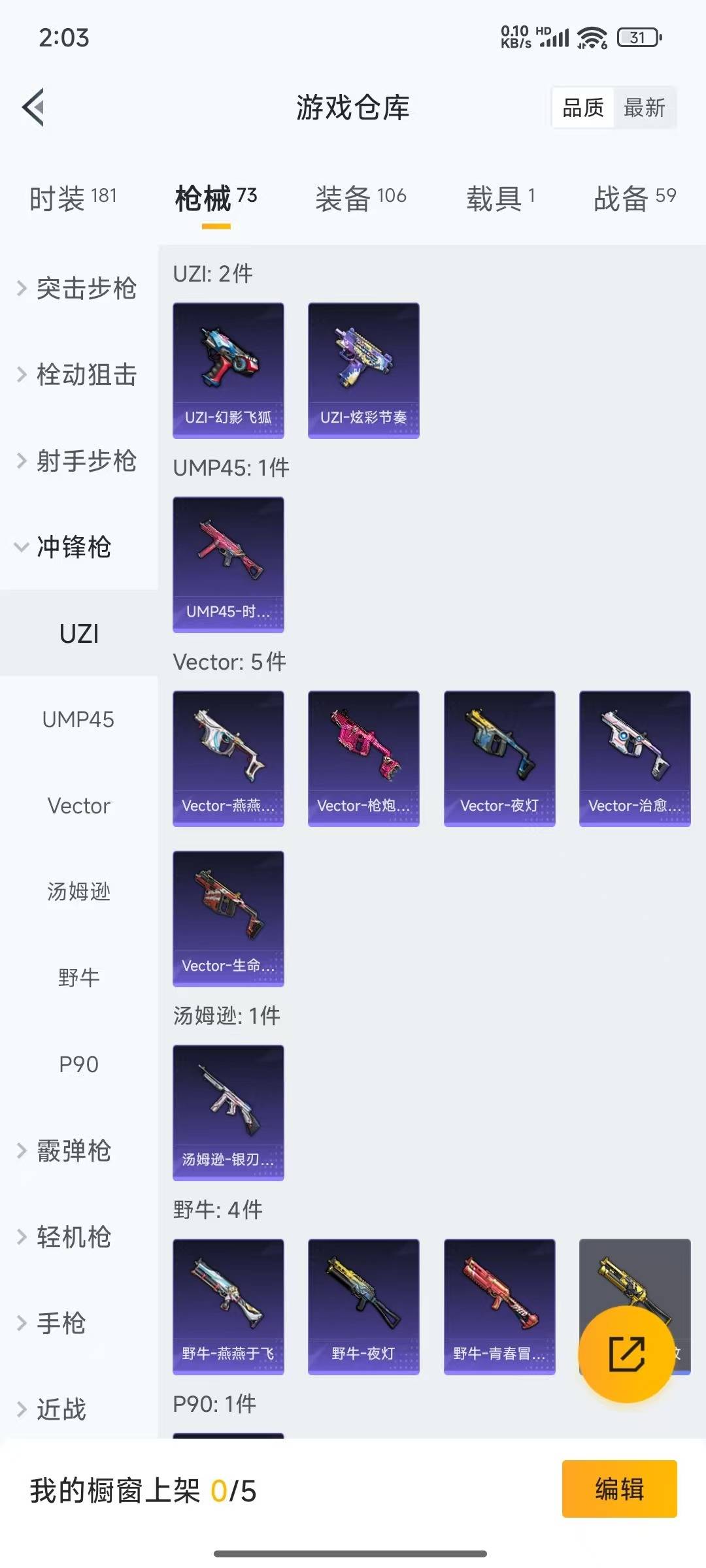View the Vector-夜灯 skin
The width and height of the screenshot is (706, 1568).
(499, 758)
